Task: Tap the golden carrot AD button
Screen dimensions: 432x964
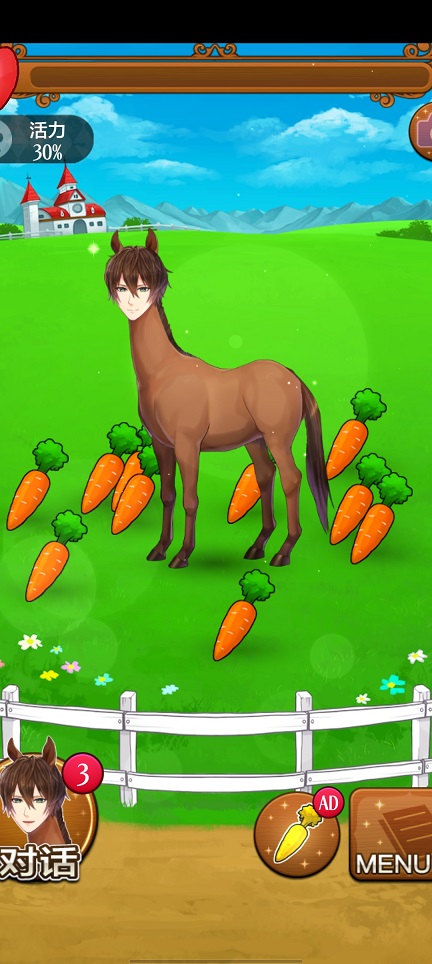Action: tap(297, 834)
